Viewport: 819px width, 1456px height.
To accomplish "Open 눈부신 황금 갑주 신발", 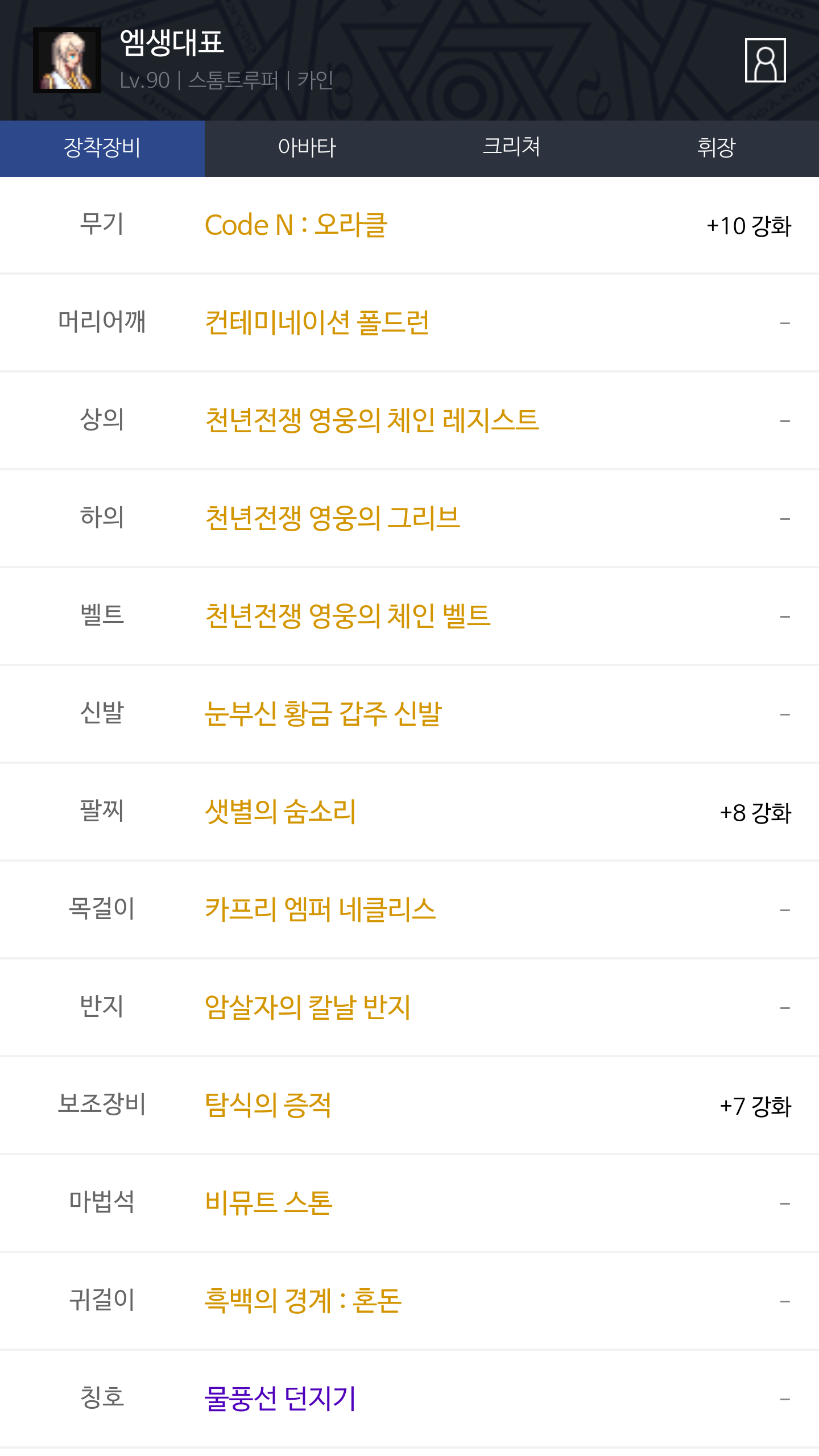I will click(x=323, y=714).
